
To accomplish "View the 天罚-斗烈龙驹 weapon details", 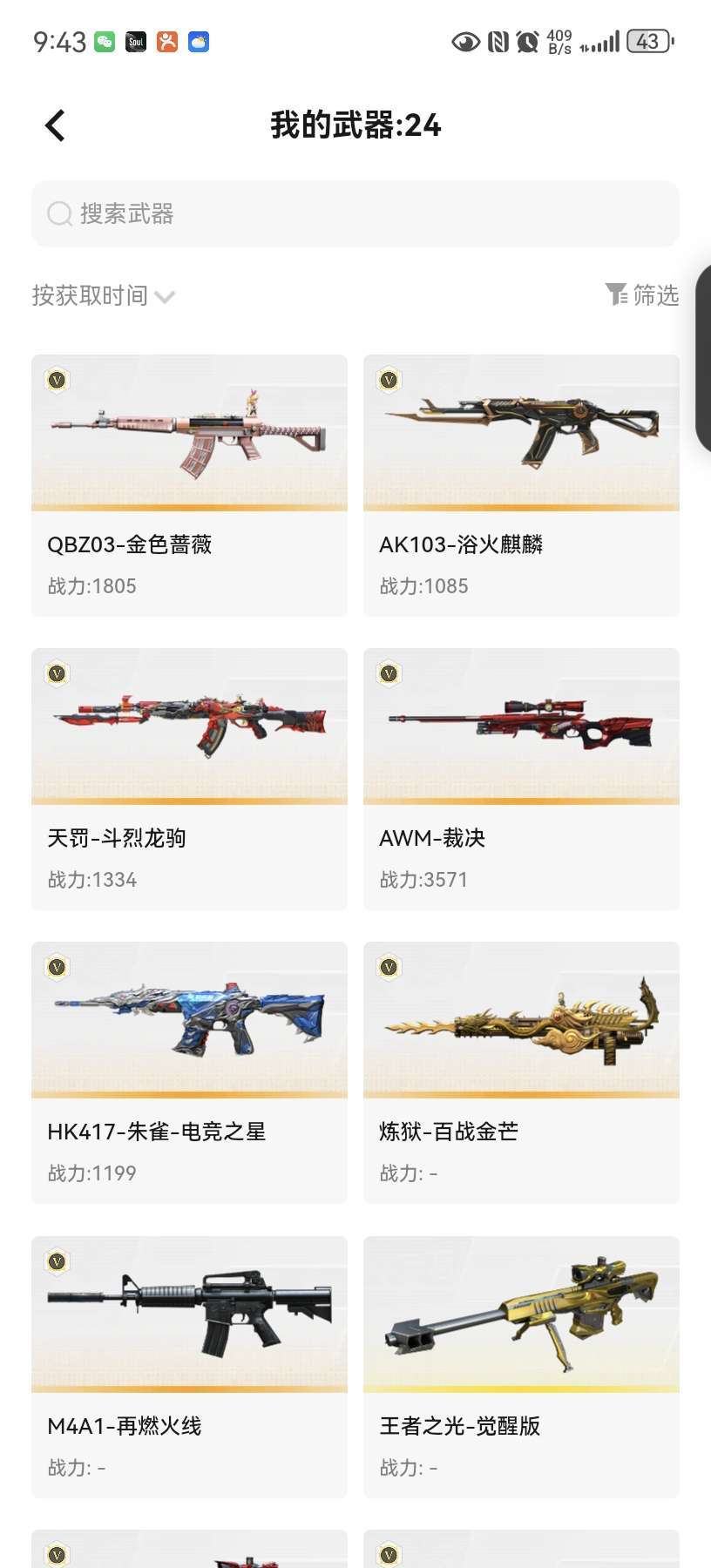I will tap(189, 779).
